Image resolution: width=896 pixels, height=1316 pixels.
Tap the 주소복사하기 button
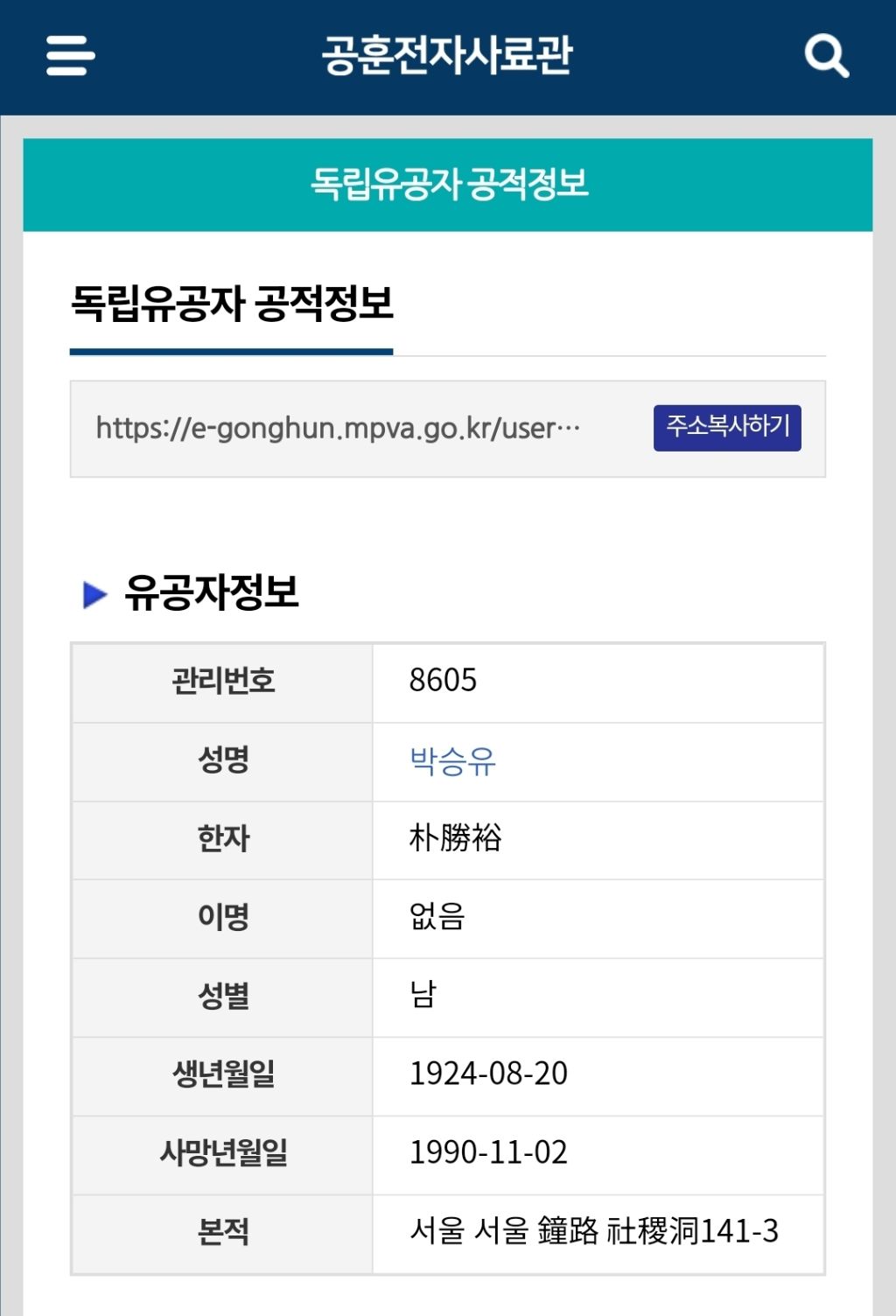[727, 427]
